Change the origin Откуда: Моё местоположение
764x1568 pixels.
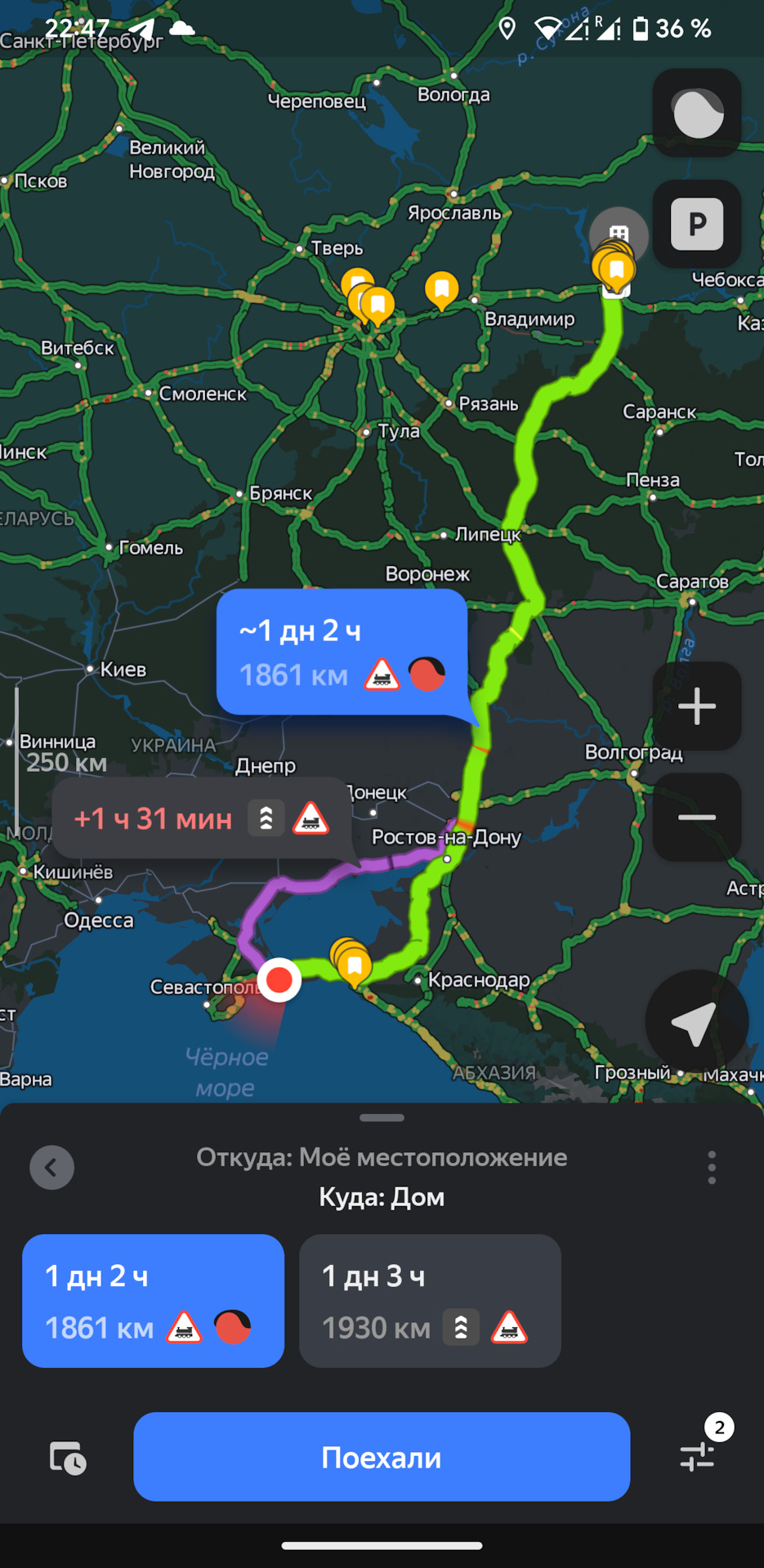point(382,1157)
